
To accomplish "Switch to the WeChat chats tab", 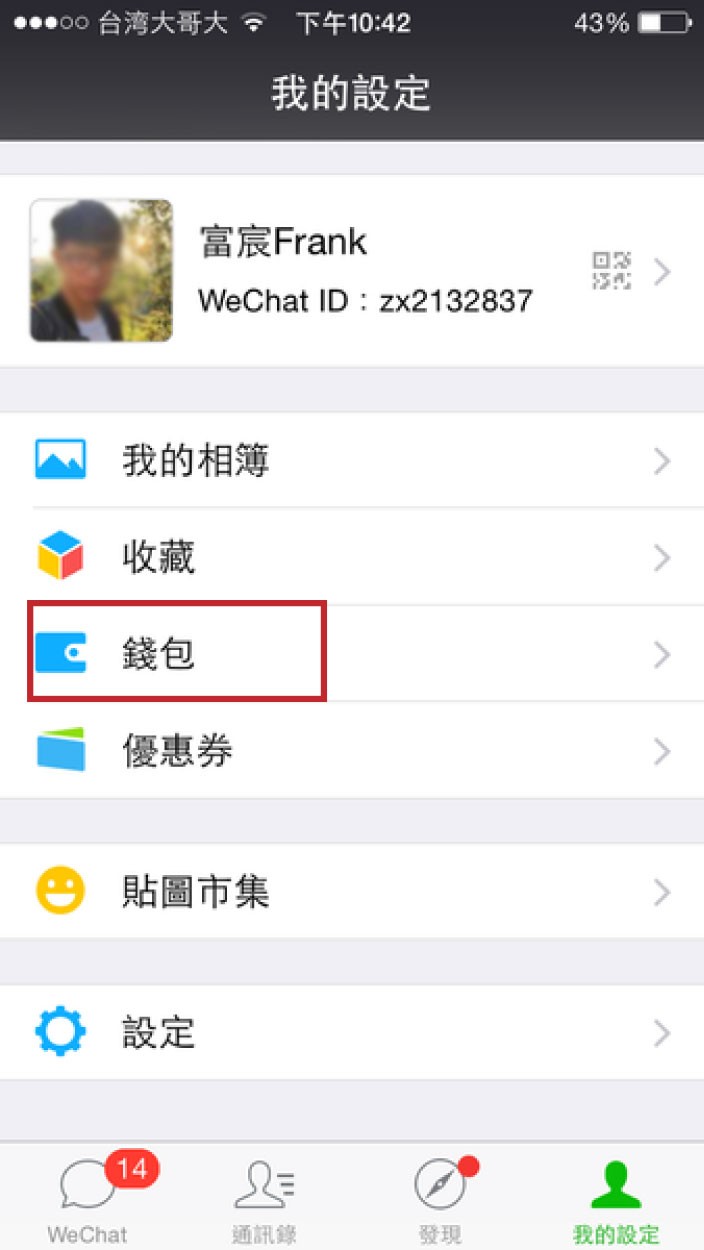I will tap(88, 1197).
